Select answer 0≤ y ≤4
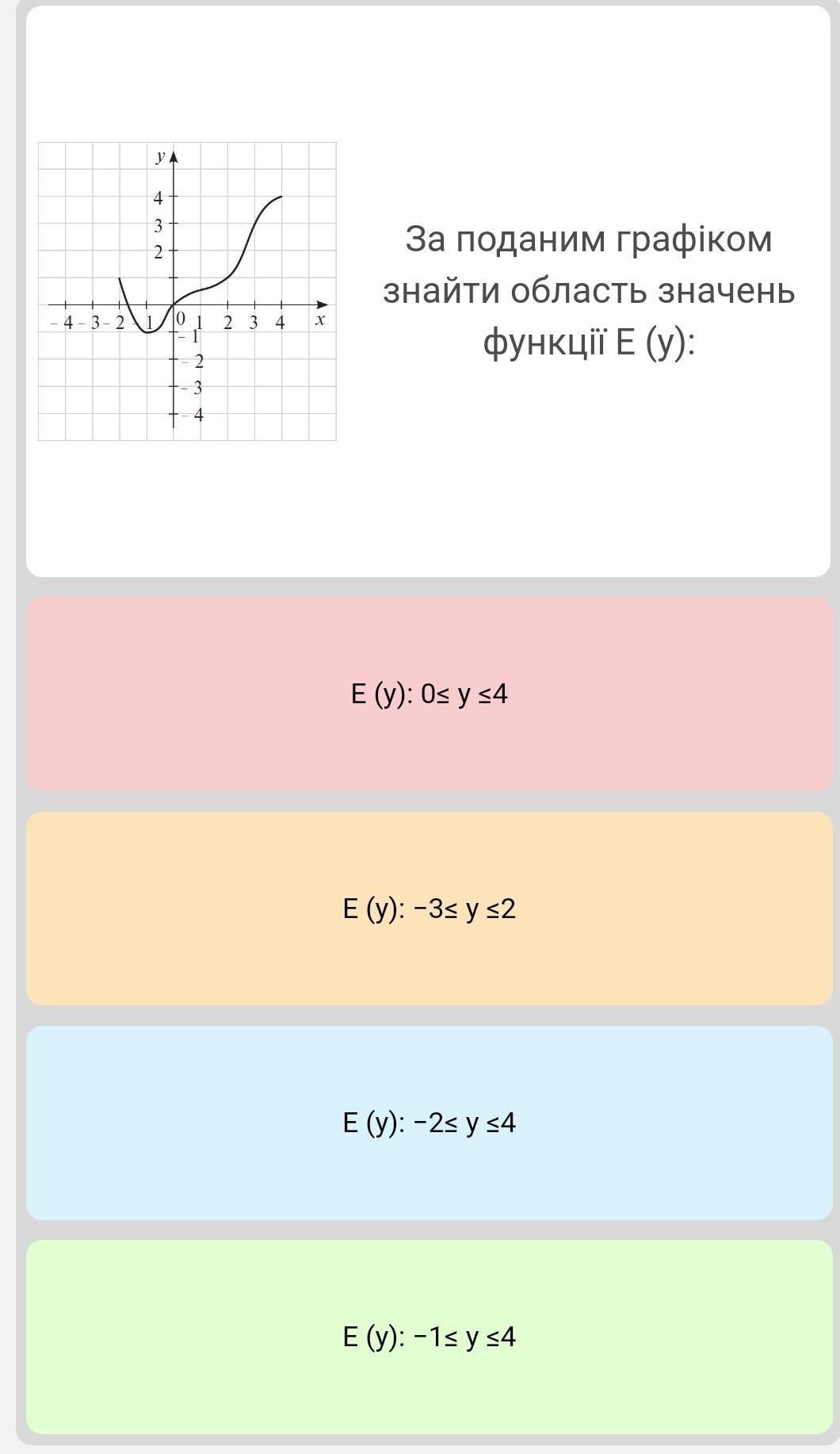Image resolution: width=840 pixels, height=1454 pixels. [x=429, y=694]
